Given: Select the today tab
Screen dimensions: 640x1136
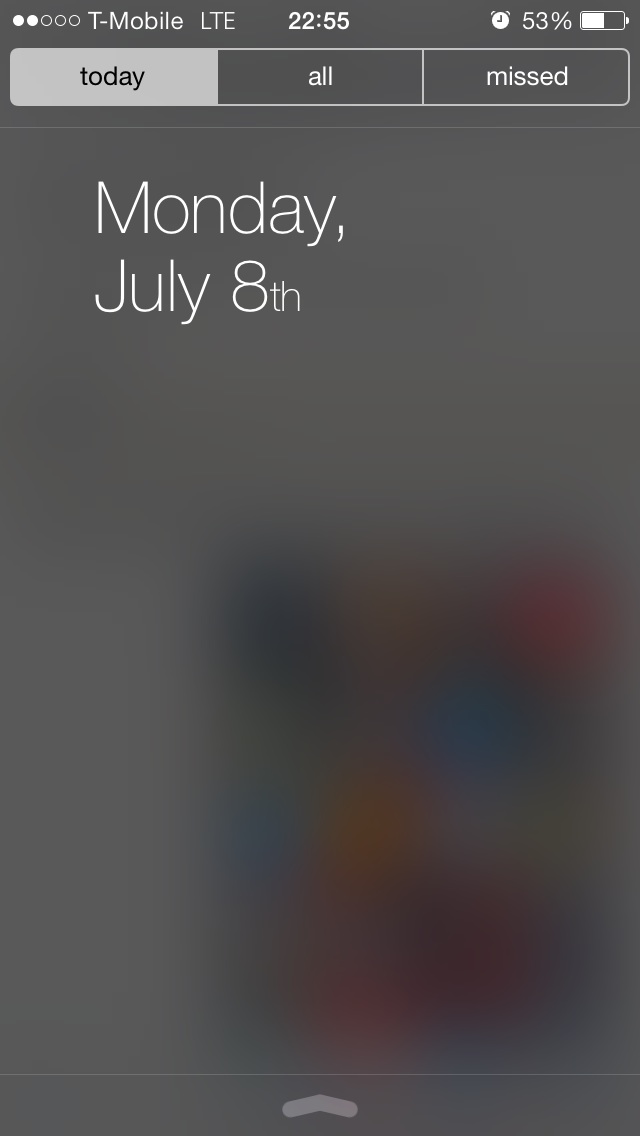Looking at the screenshot, I should [x=113, y=77].
